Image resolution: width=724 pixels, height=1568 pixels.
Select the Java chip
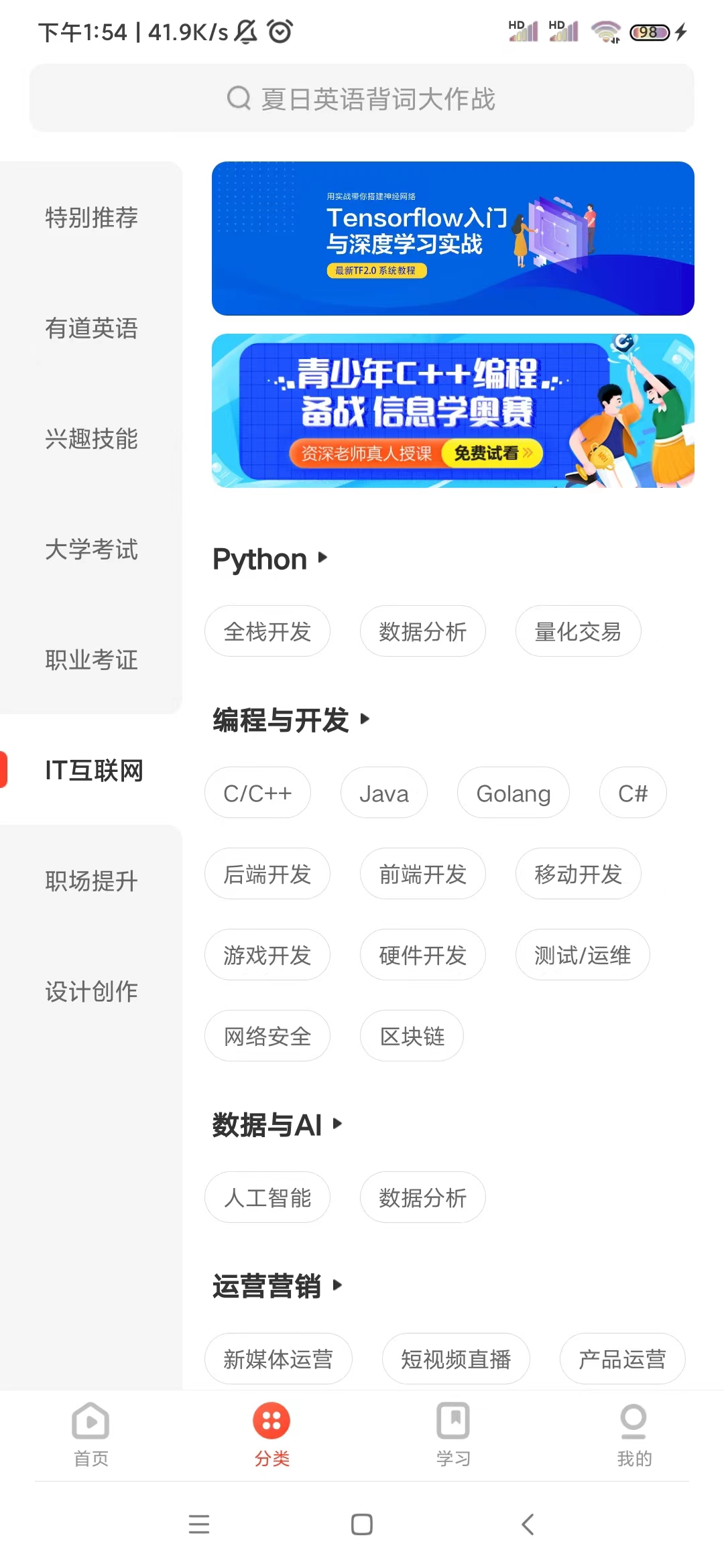383,793
